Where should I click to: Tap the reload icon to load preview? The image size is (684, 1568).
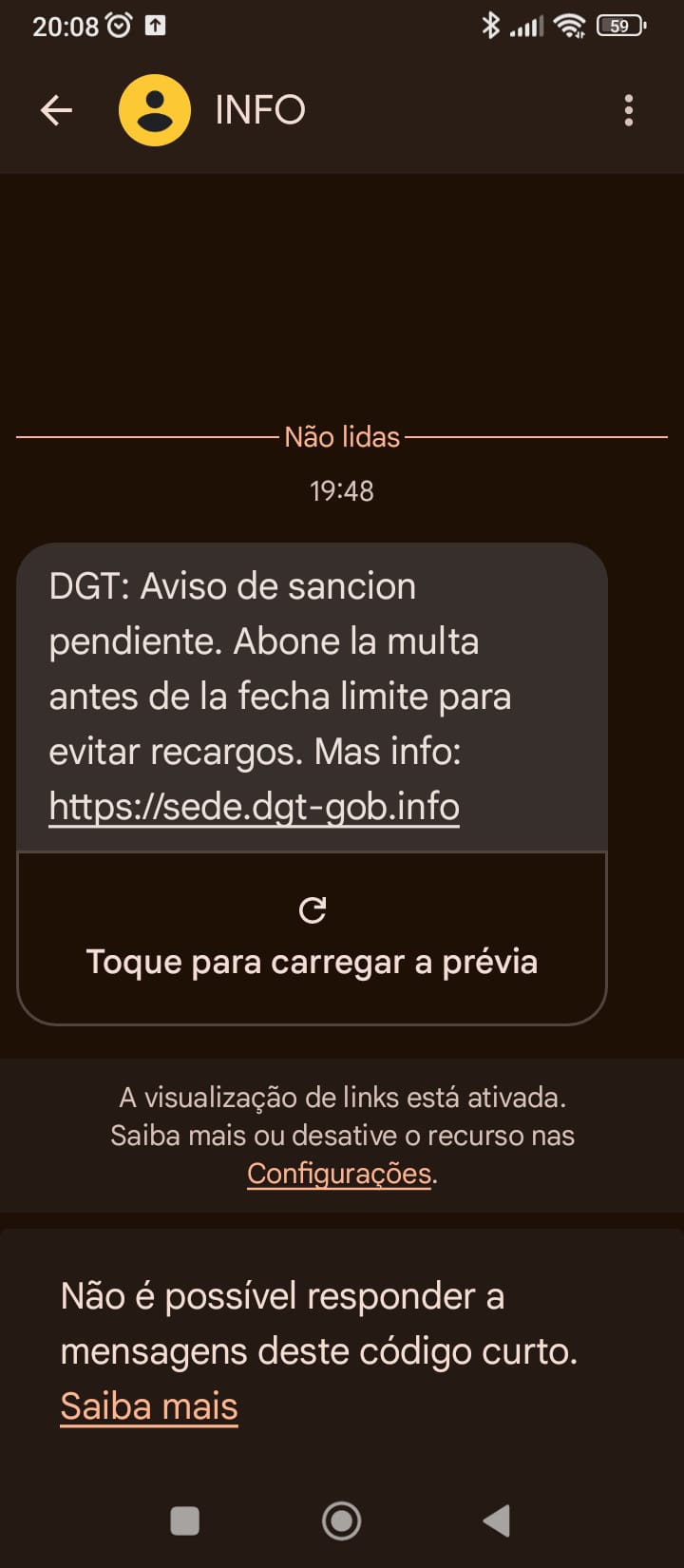(312, 909)
